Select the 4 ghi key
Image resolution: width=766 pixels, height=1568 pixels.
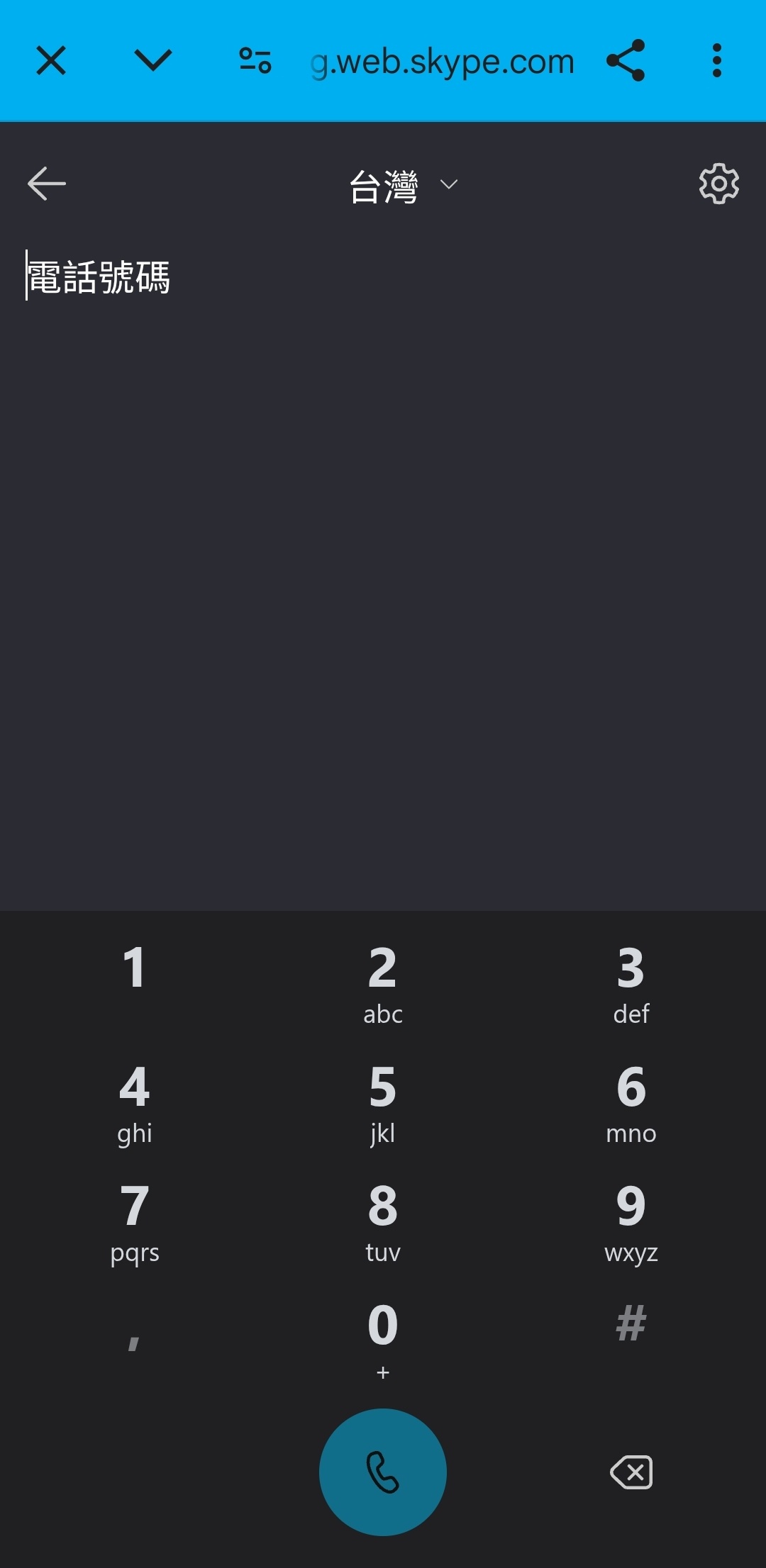coord(134,1103)
